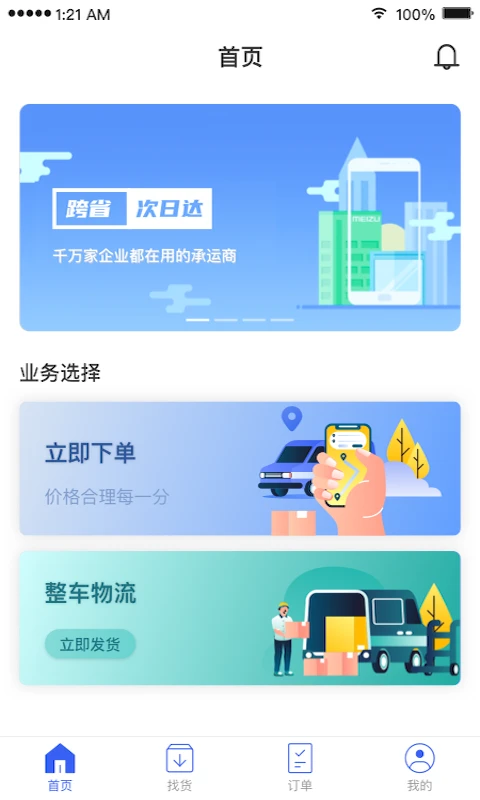Image resolution: width=480 pixels, height=800 pixels.
Task: Go to the 我的 profile tab
Action: tap(419, 768)
